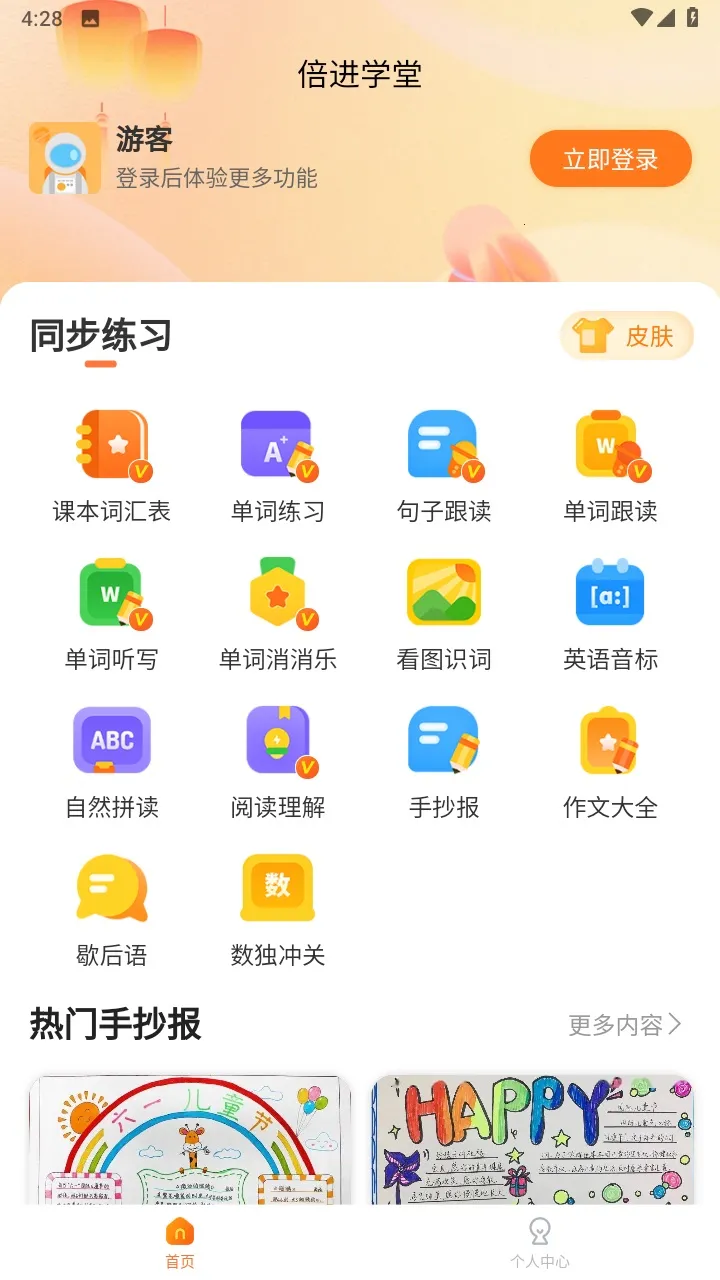Viewport: 720px width, 1280px height.
Task: Expand 更多内容 to see more posters
Action: click(624, 1024)
